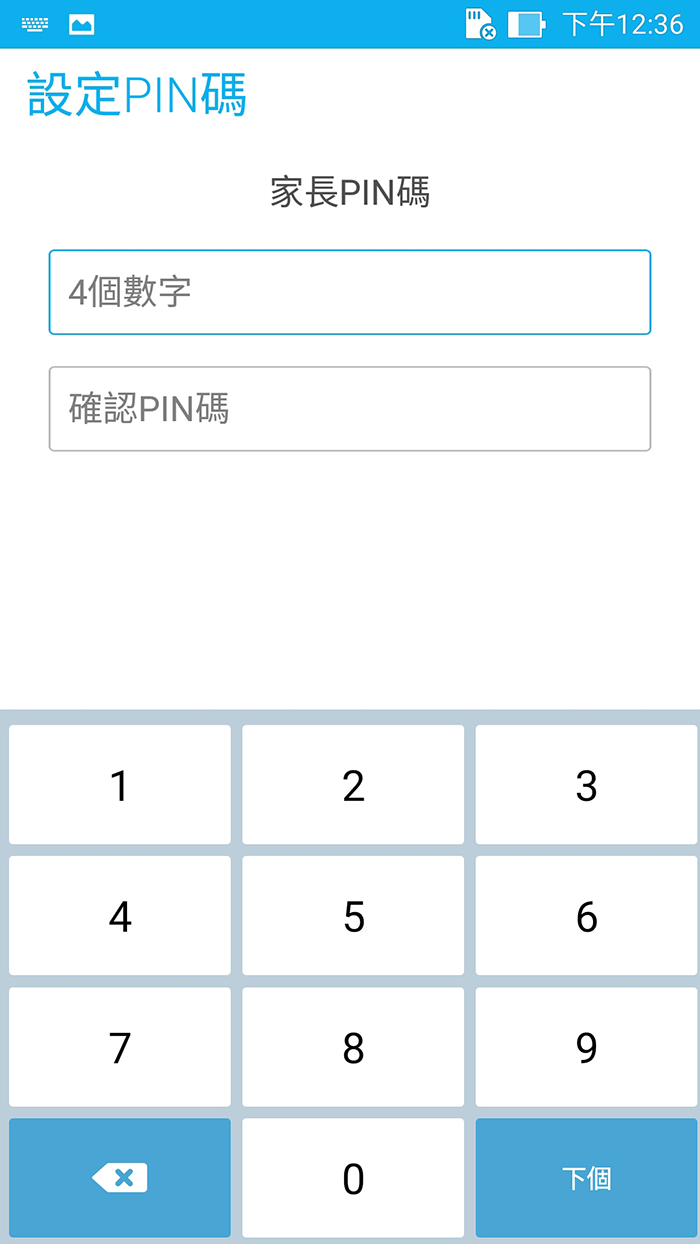The width and height of the screenshot is (700, 1244).
Task: Tap the 7 key
Action: point(120,1047)
